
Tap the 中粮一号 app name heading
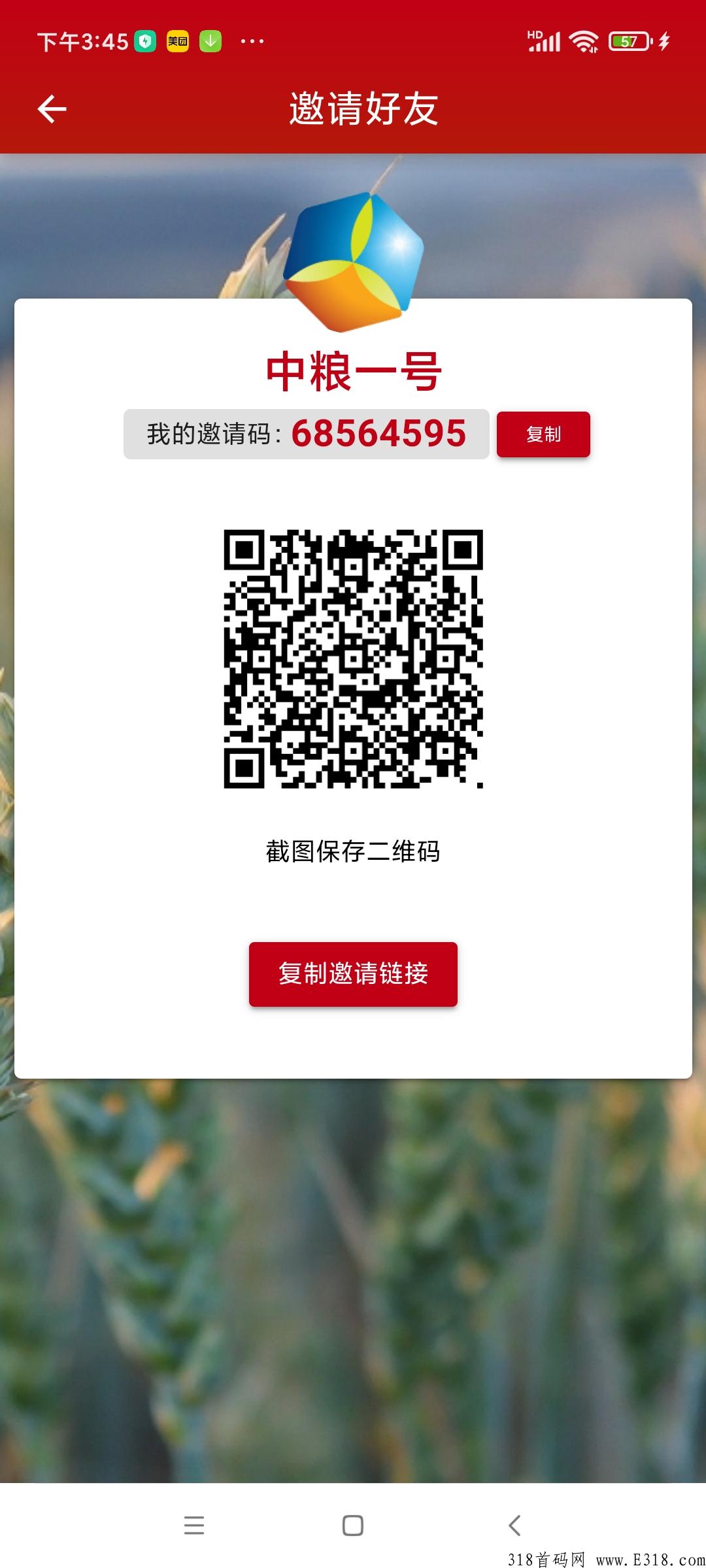point(353,370)
